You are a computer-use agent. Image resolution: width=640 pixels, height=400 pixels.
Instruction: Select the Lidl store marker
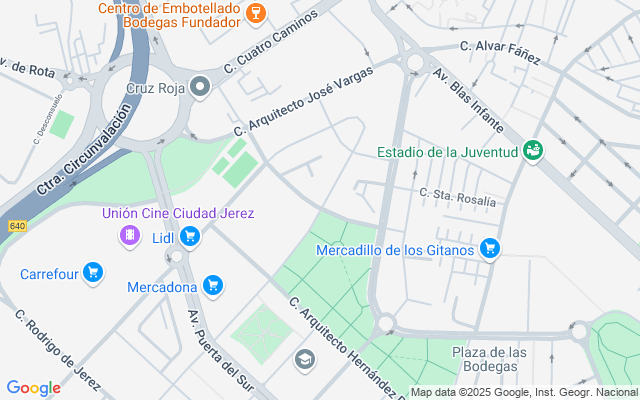pyautogui.click(x=190, y=237)
